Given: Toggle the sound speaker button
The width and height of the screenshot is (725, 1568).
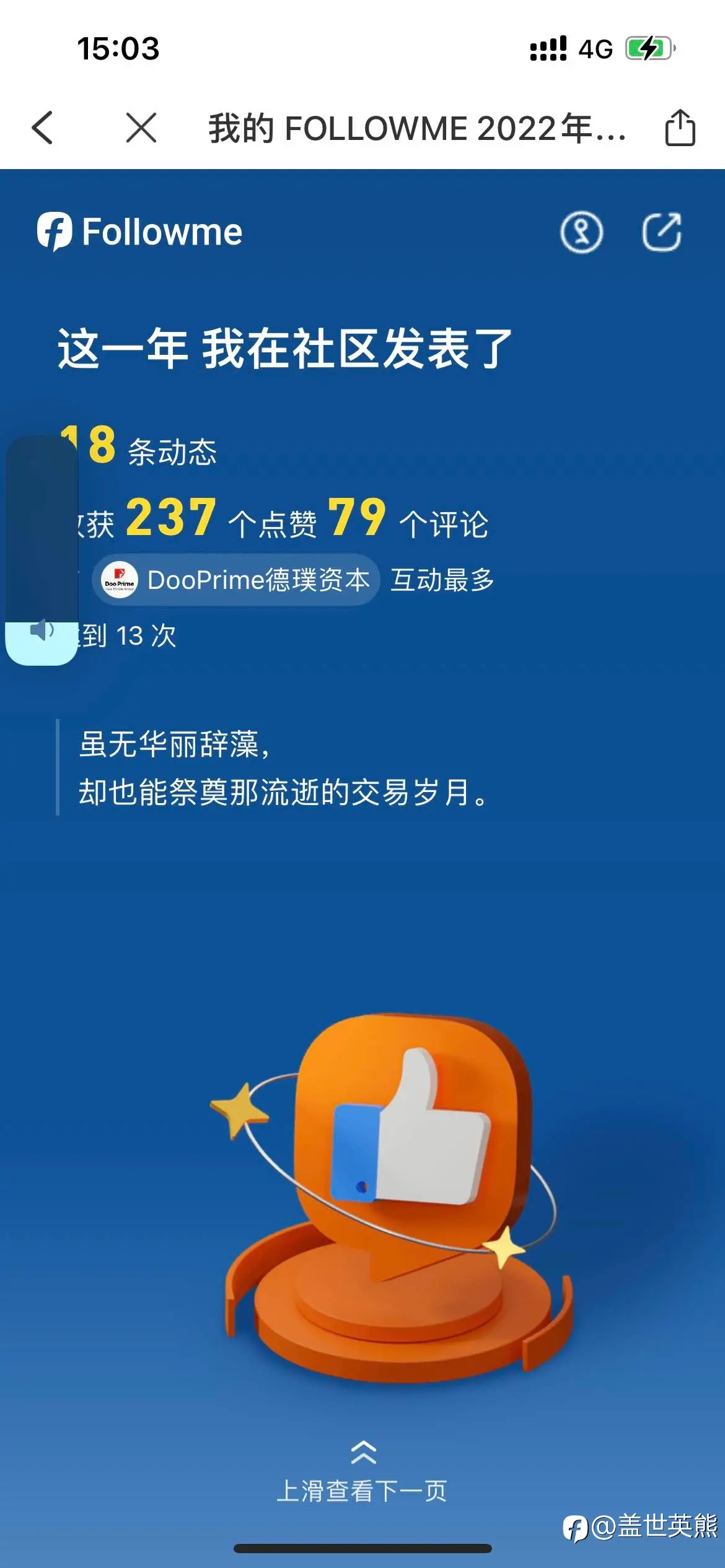Looking at the screenshot, I should (x=42, y=632).
